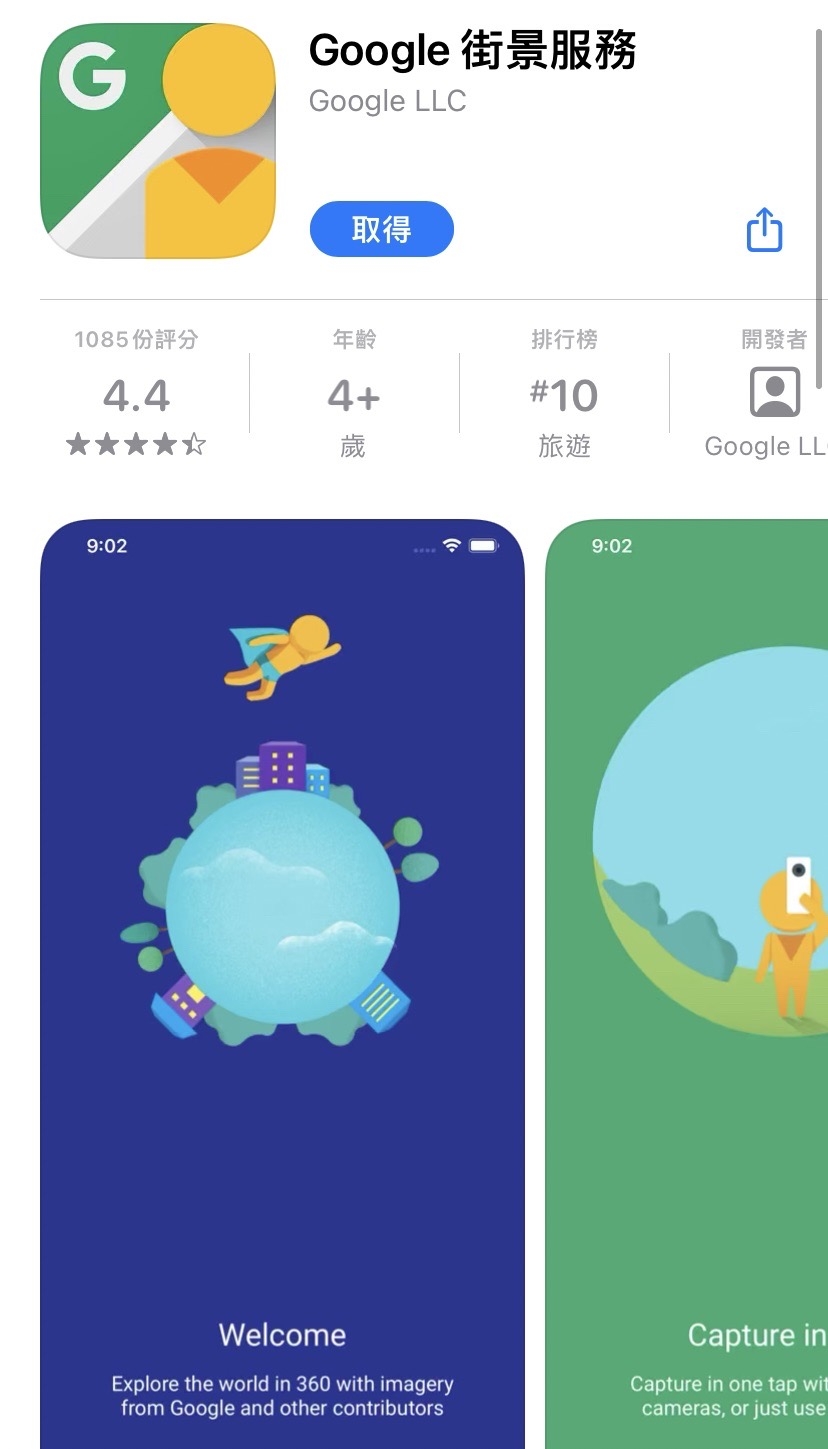View the #10 旅遊 chart ranking
The width and height of the screenshot is (828, 1449).
coord(564,395)
